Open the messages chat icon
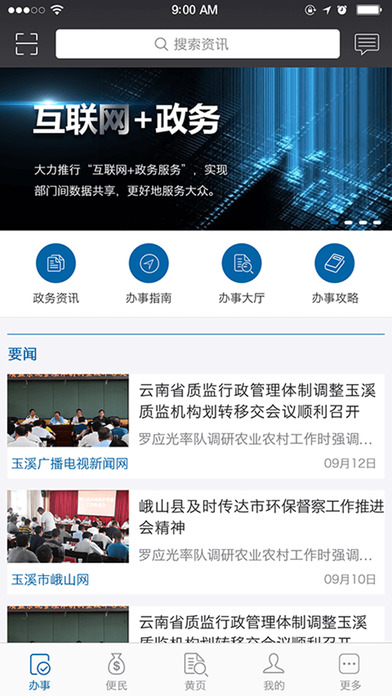 click(367, 44)
